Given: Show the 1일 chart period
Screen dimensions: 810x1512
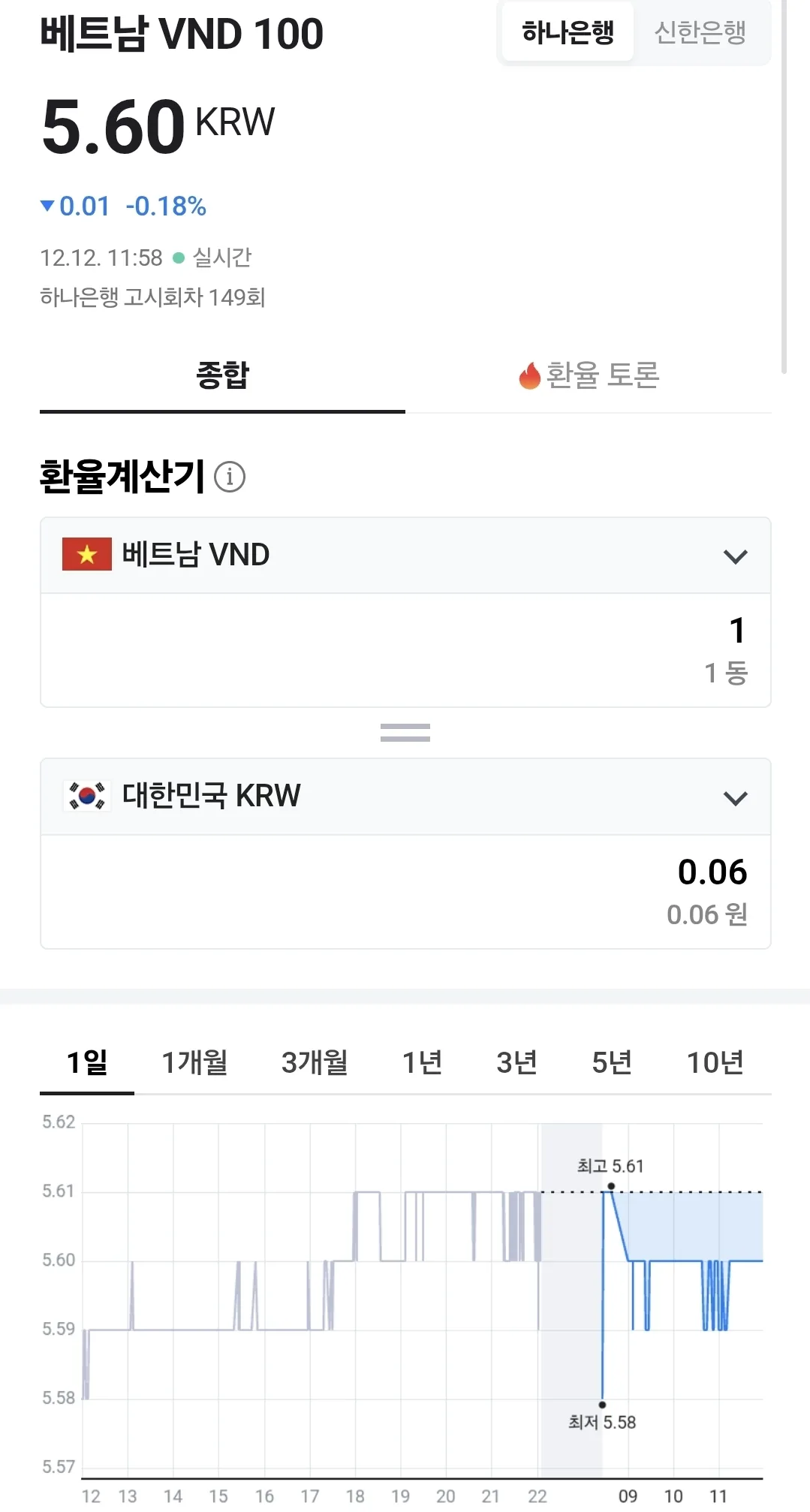Looking at the screenshot, I should pyautogui.click(x=87, y=1062).
